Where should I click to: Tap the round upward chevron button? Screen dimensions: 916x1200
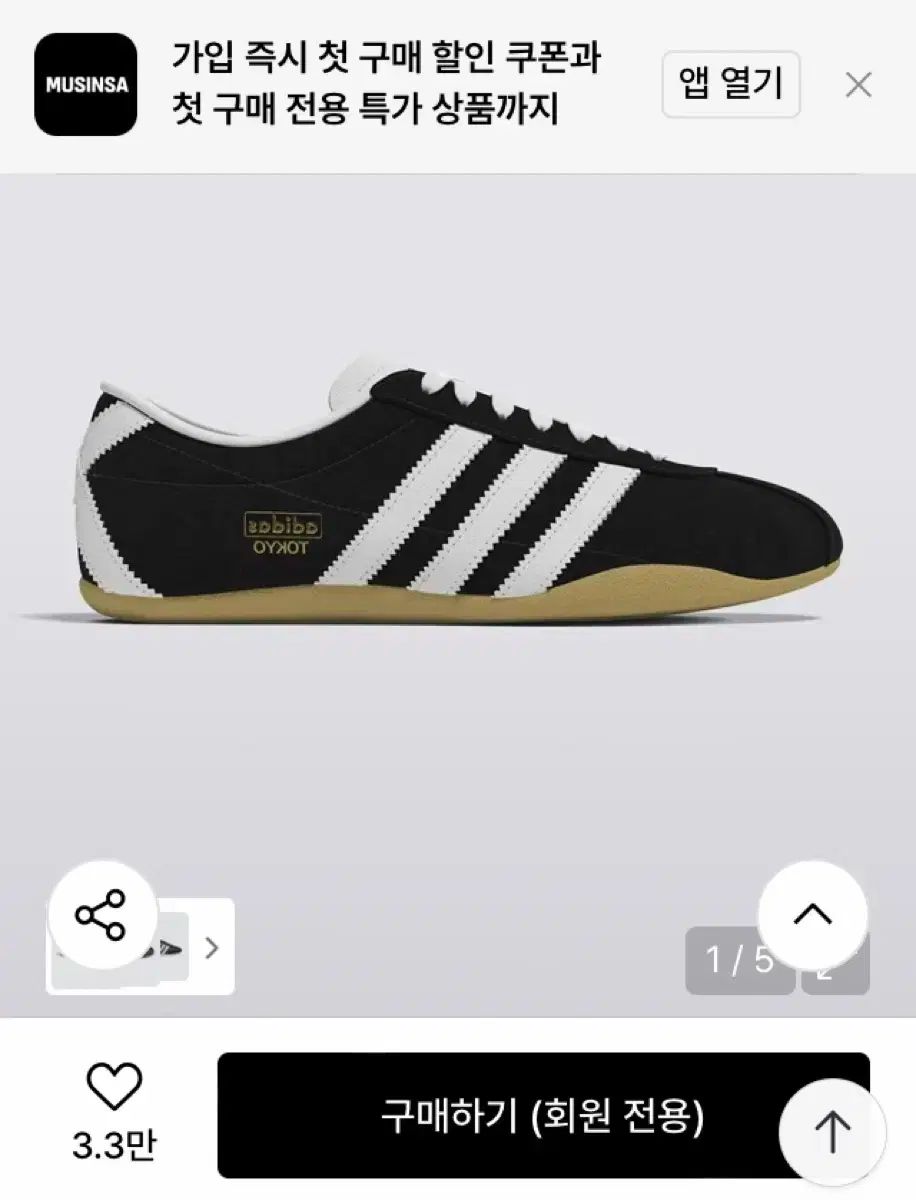click(812, 914)
